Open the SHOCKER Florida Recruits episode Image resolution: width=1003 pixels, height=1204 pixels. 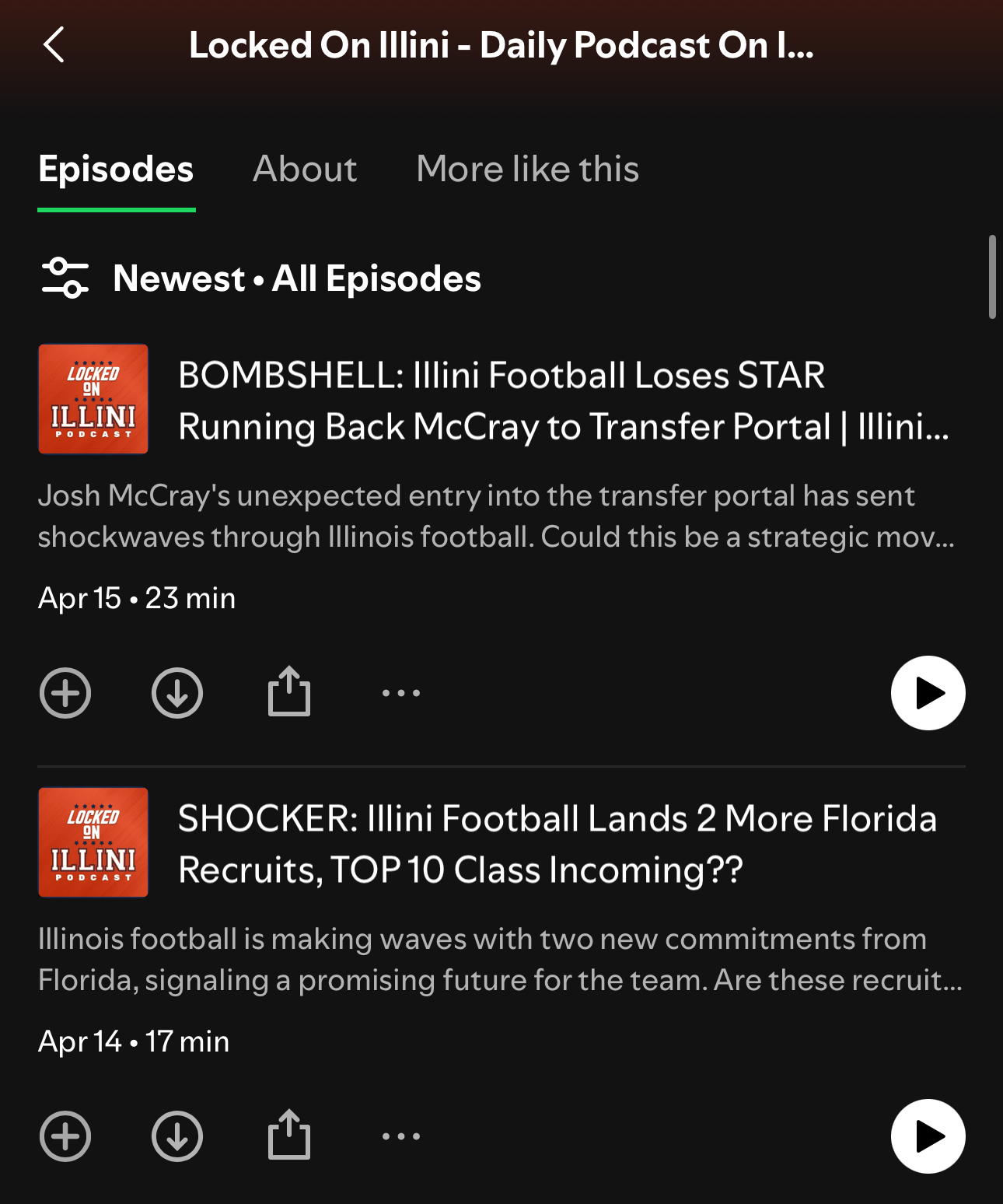tap(557, 844)
